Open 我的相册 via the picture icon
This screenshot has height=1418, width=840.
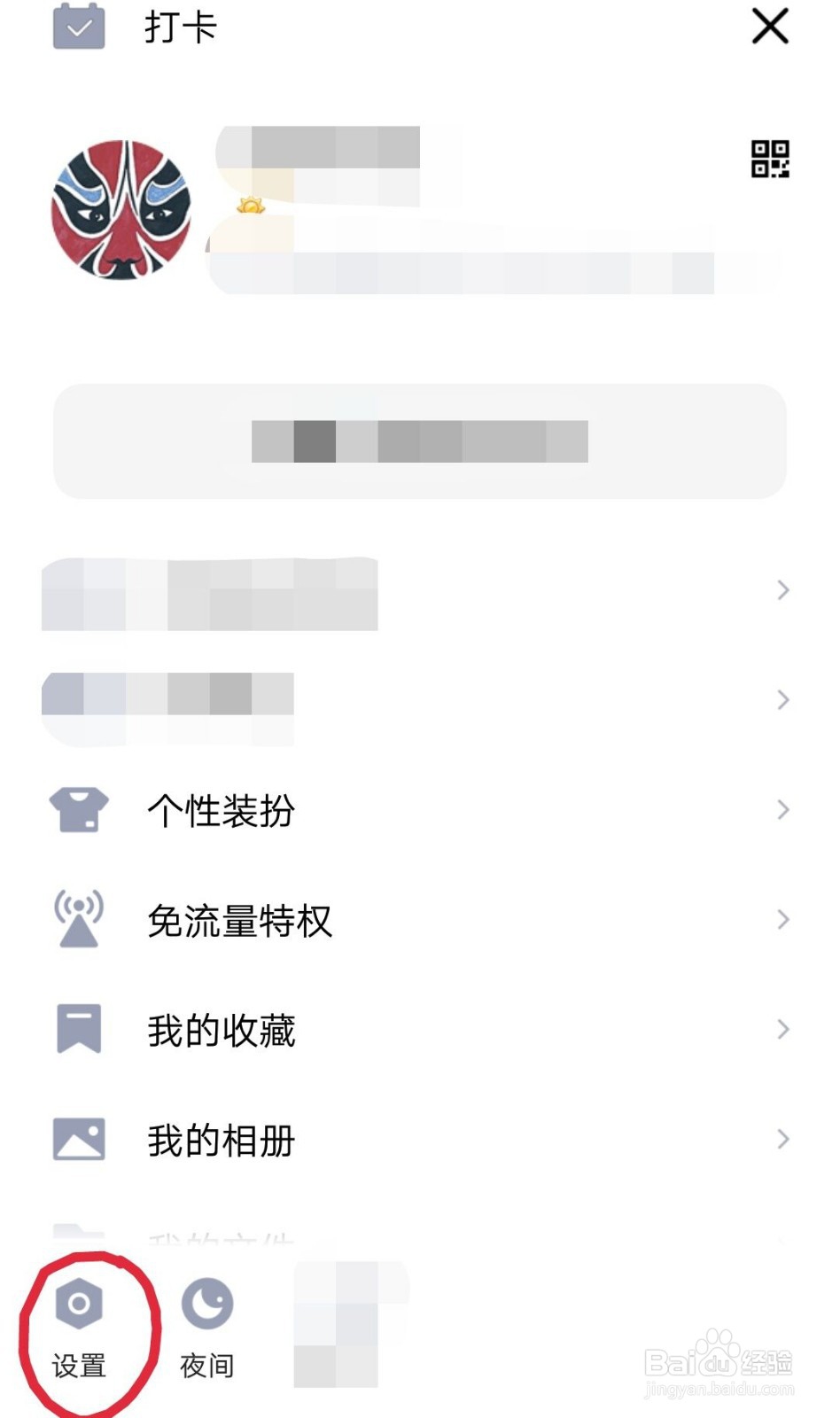(x=79, y=1139)
